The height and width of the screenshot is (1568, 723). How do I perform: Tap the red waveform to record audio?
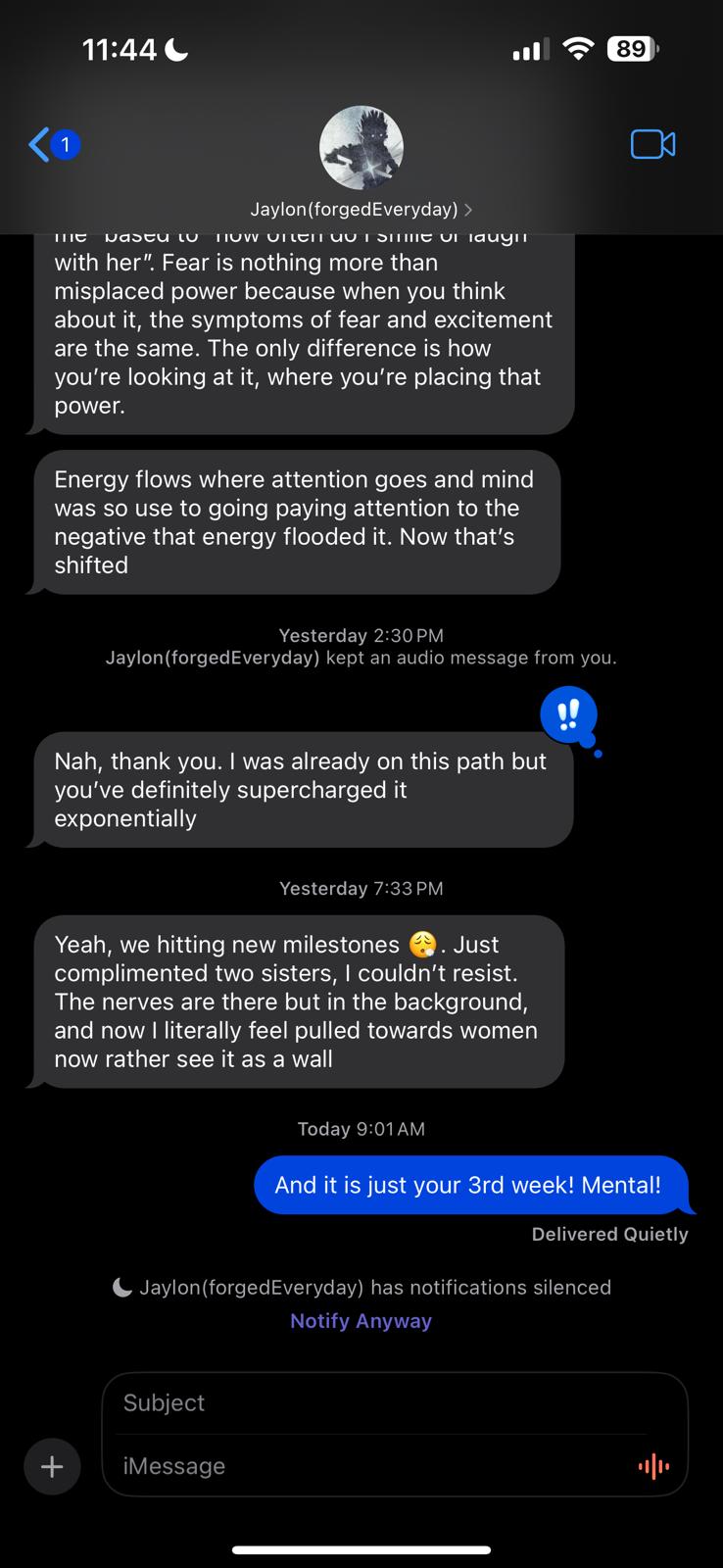coord(652,1466)
